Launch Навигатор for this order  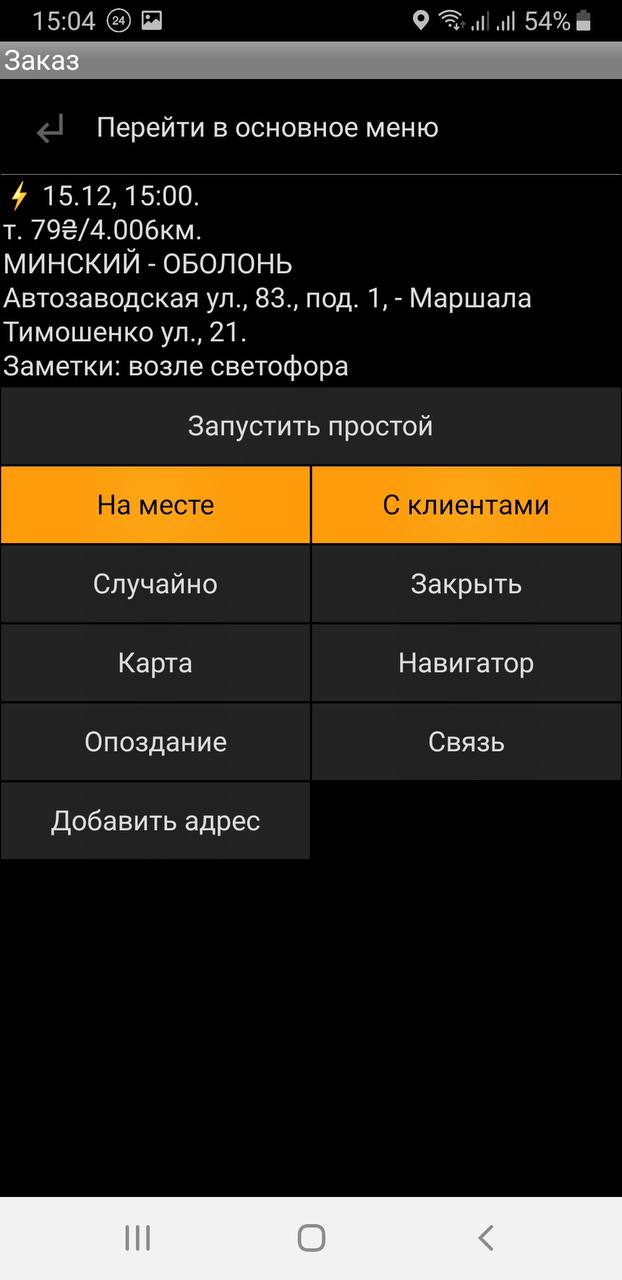[466, 663]
